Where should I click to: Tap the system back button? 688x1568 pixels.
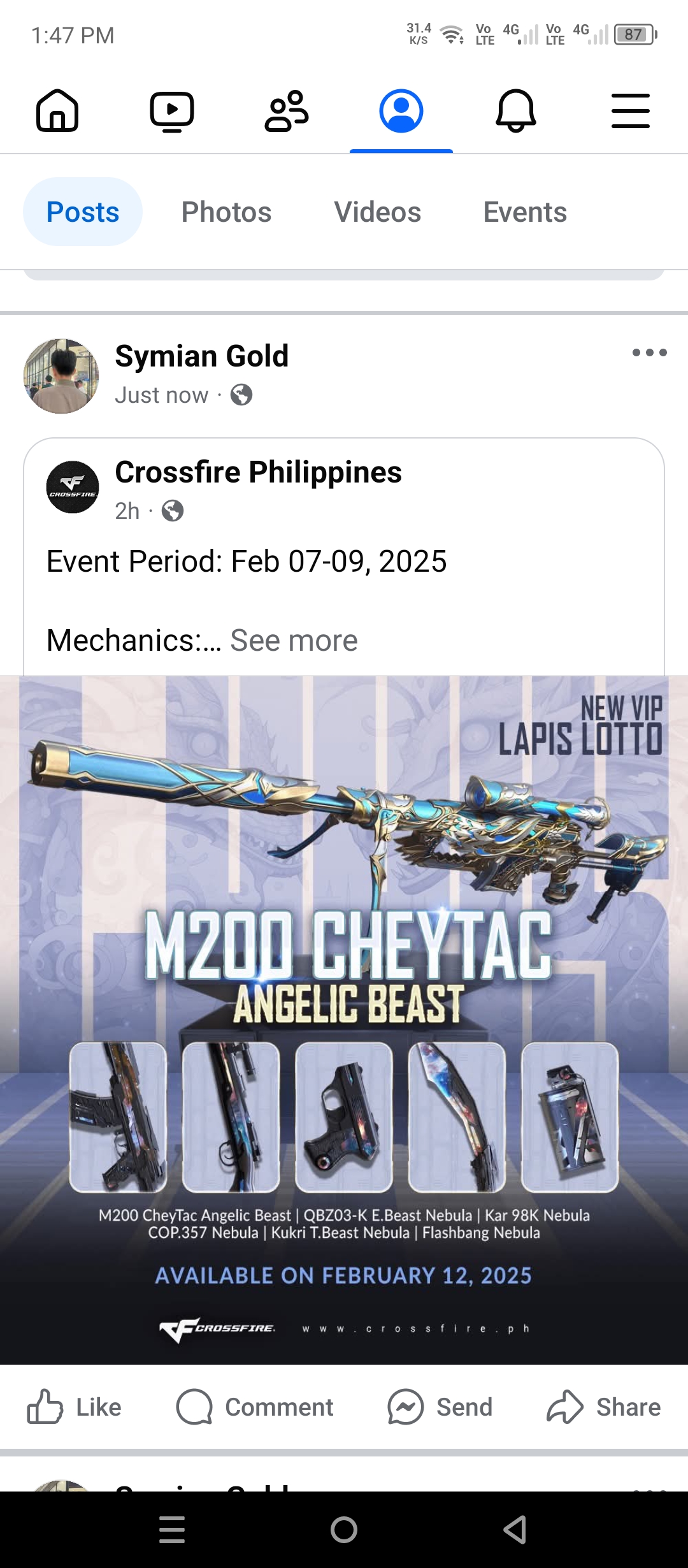[x=515, y=1529]
